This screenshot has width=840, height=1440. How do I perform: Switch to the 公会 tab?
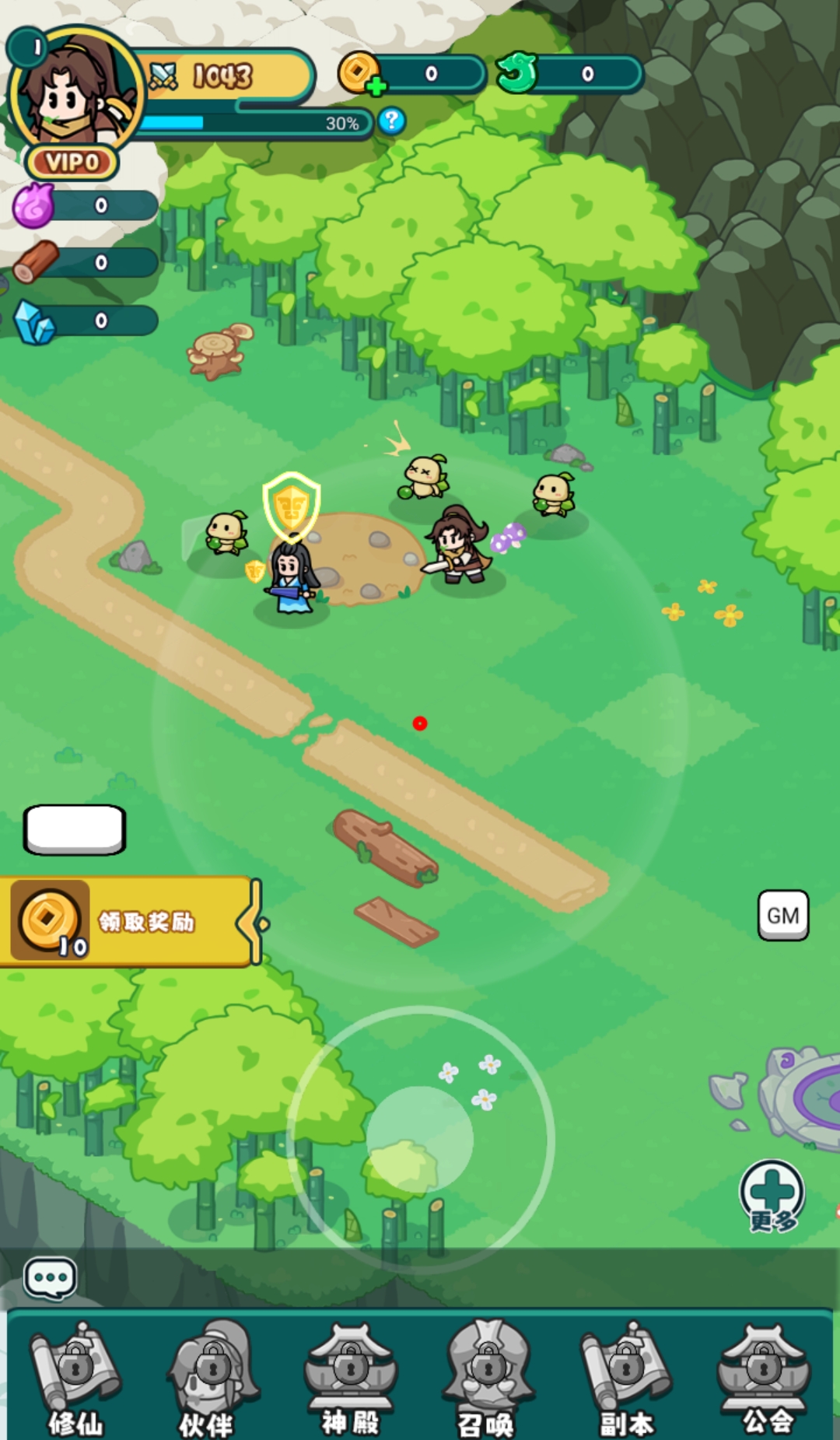point(765,1379)
